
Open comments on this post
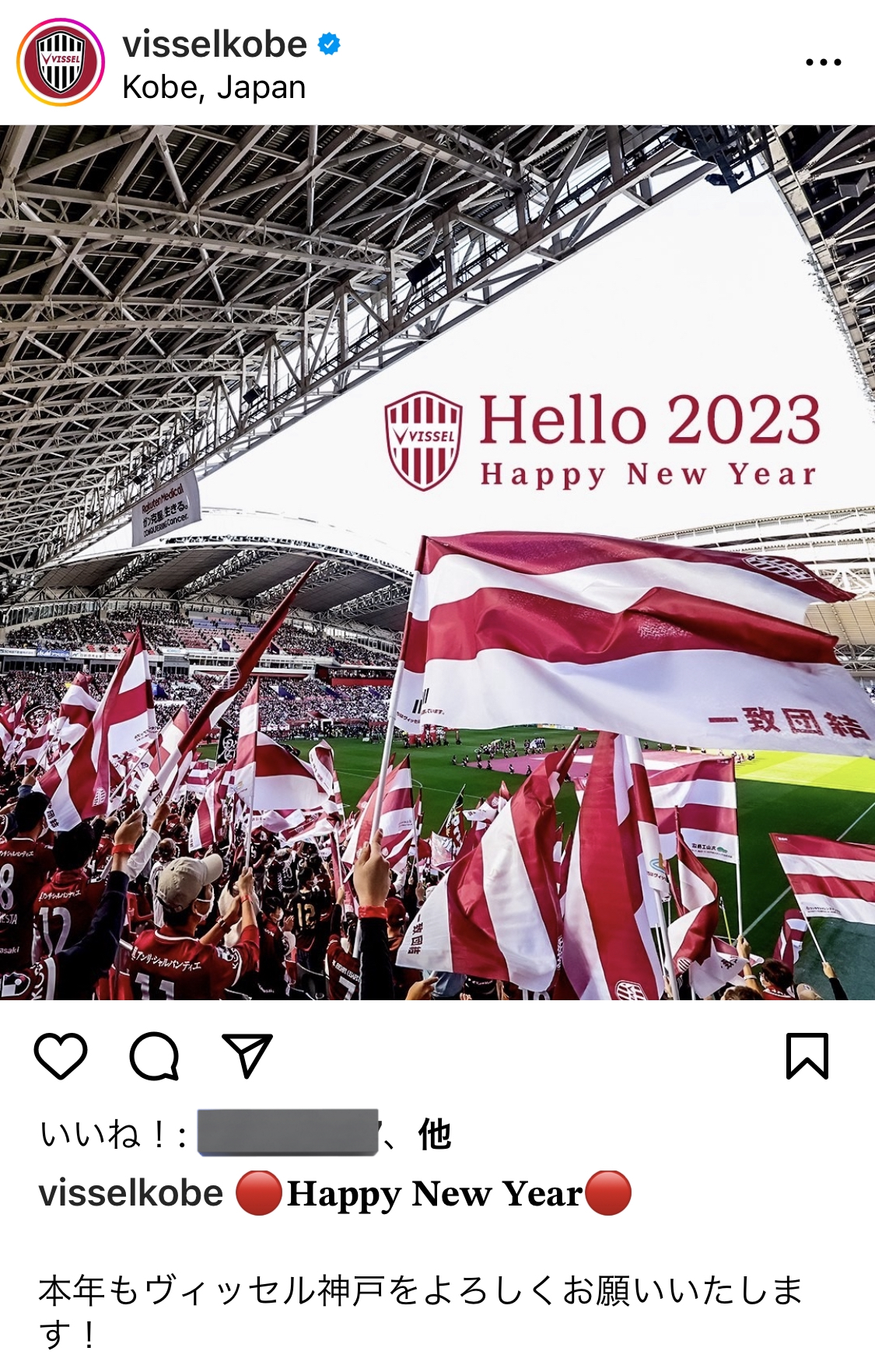click(154, 1055)
